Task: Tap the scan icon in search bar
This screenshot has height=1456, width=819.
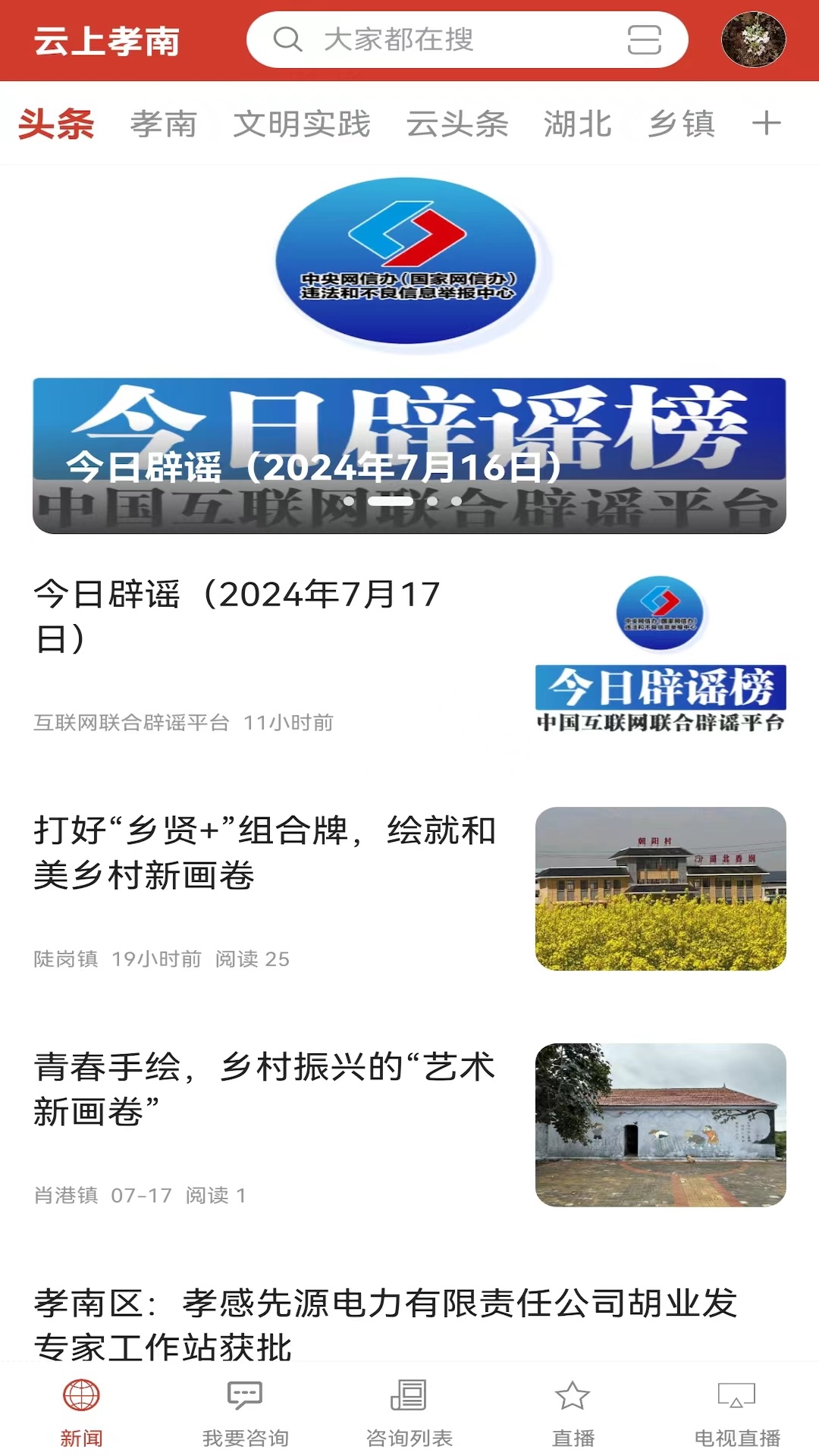Action: coord(644,39)
